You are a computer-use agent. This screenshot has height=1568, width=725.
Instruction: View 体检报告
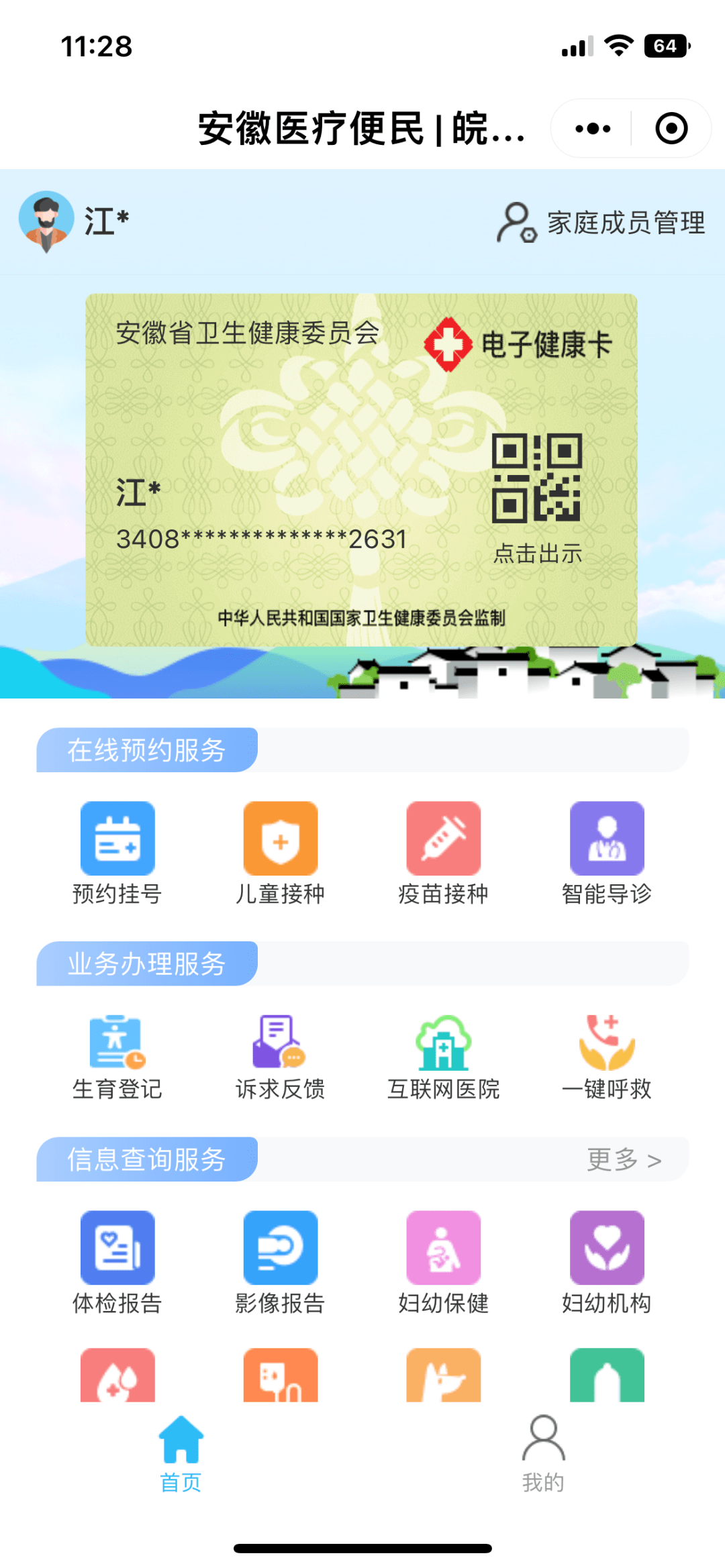(x=117, y=1263)
